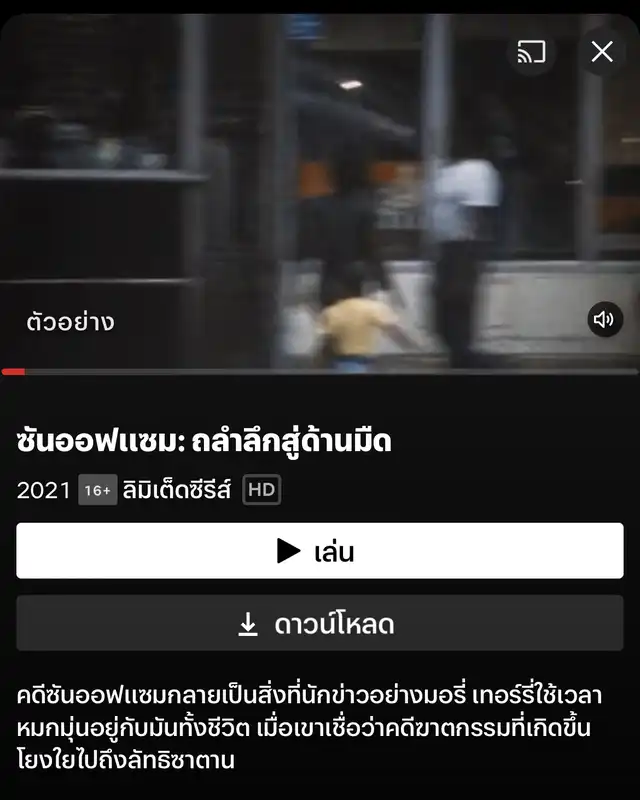Close the title details panel

pos(602,52)
